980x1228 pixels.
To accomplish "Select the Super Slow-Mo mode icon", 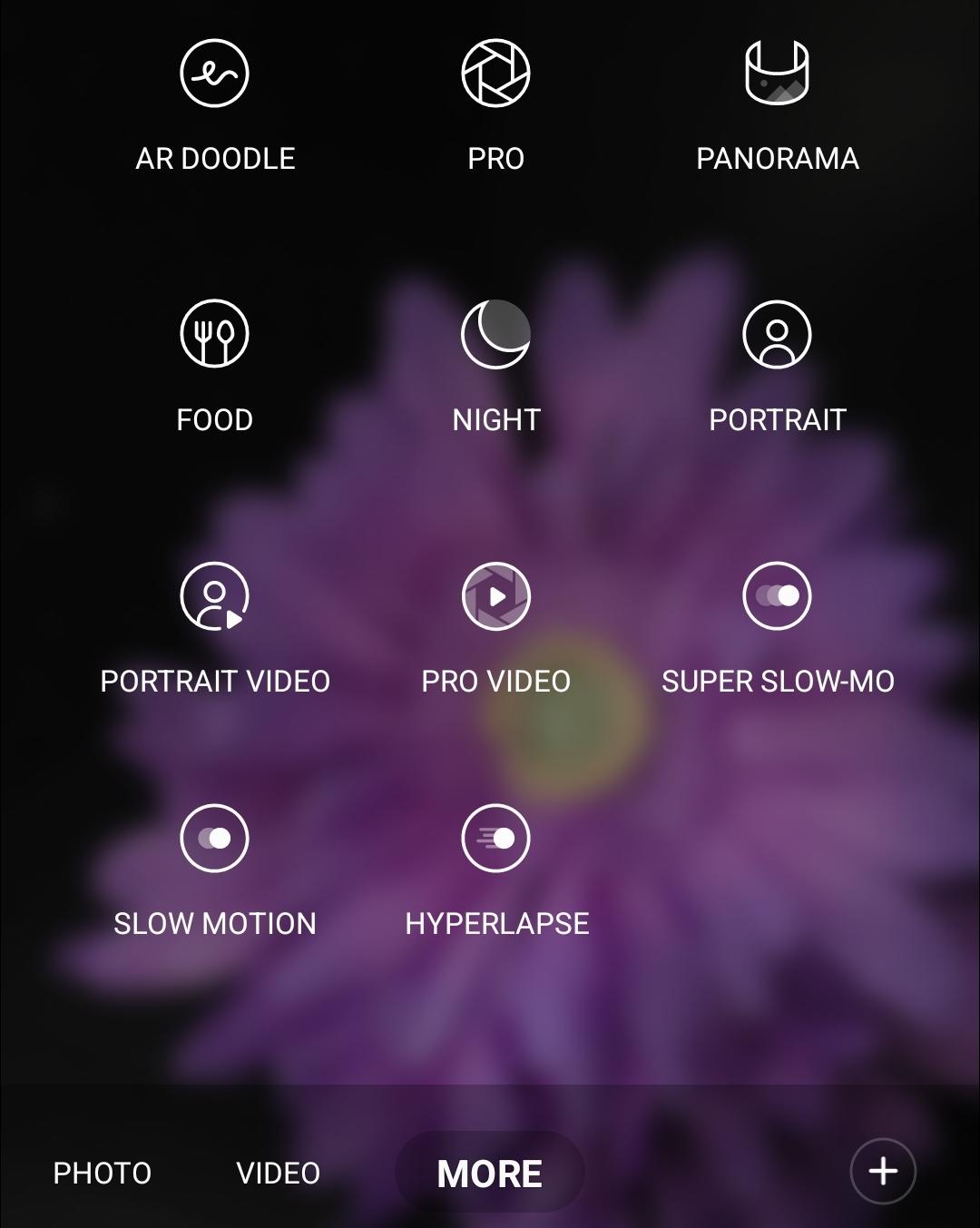I will pyautogui.click(x=777, y=595).
